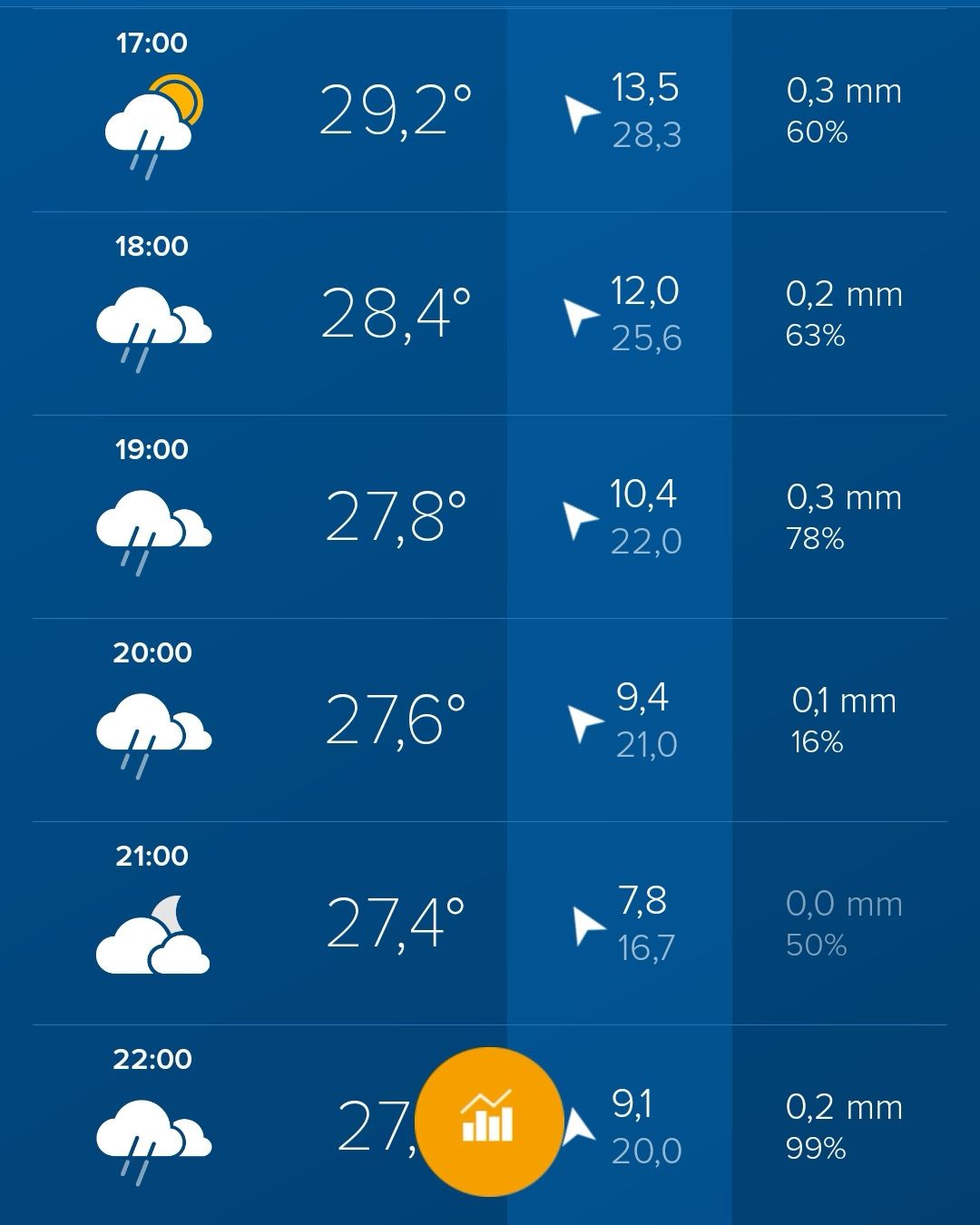Open the 22:00 hourly forecast row
Image resolution: width=980 pixels, height=1225 pixels.
[x=272, y=1125]
